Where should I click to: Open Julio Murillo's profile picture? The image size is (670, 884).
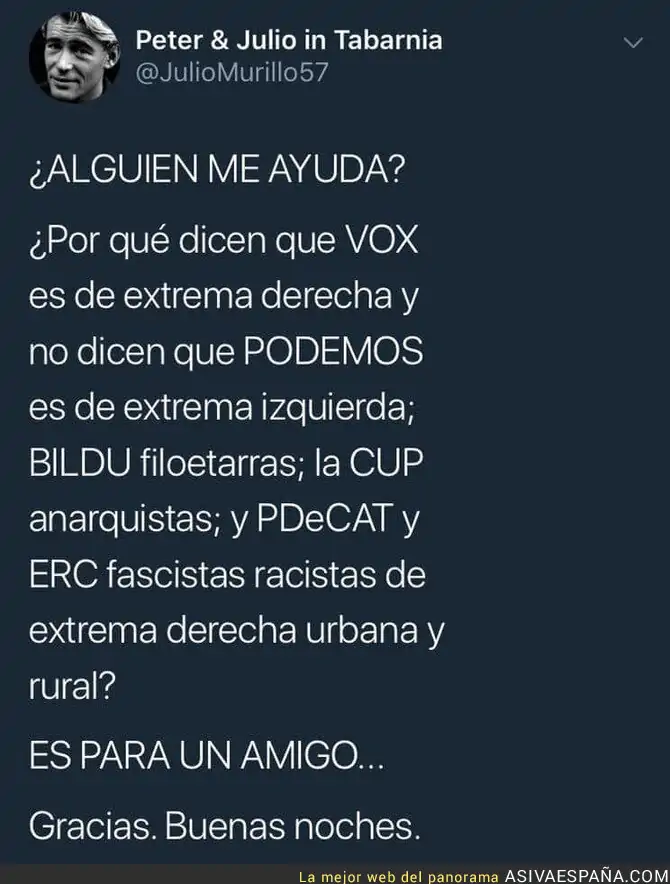click(74, 56)
